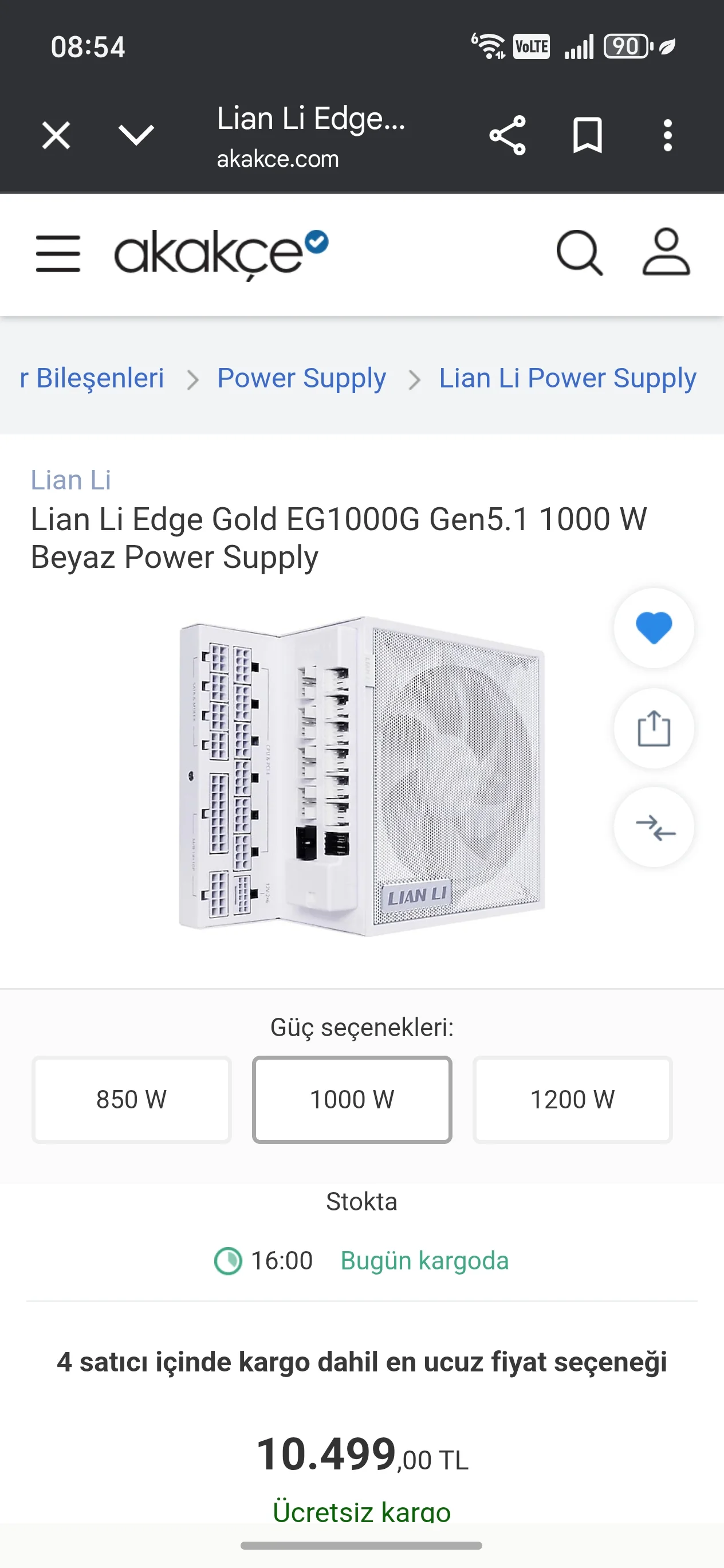Image resolution: width=724 pixels, height=1568 pixels.
Task: Tap the akakçe logo to go home
Action: pos(221,253)
